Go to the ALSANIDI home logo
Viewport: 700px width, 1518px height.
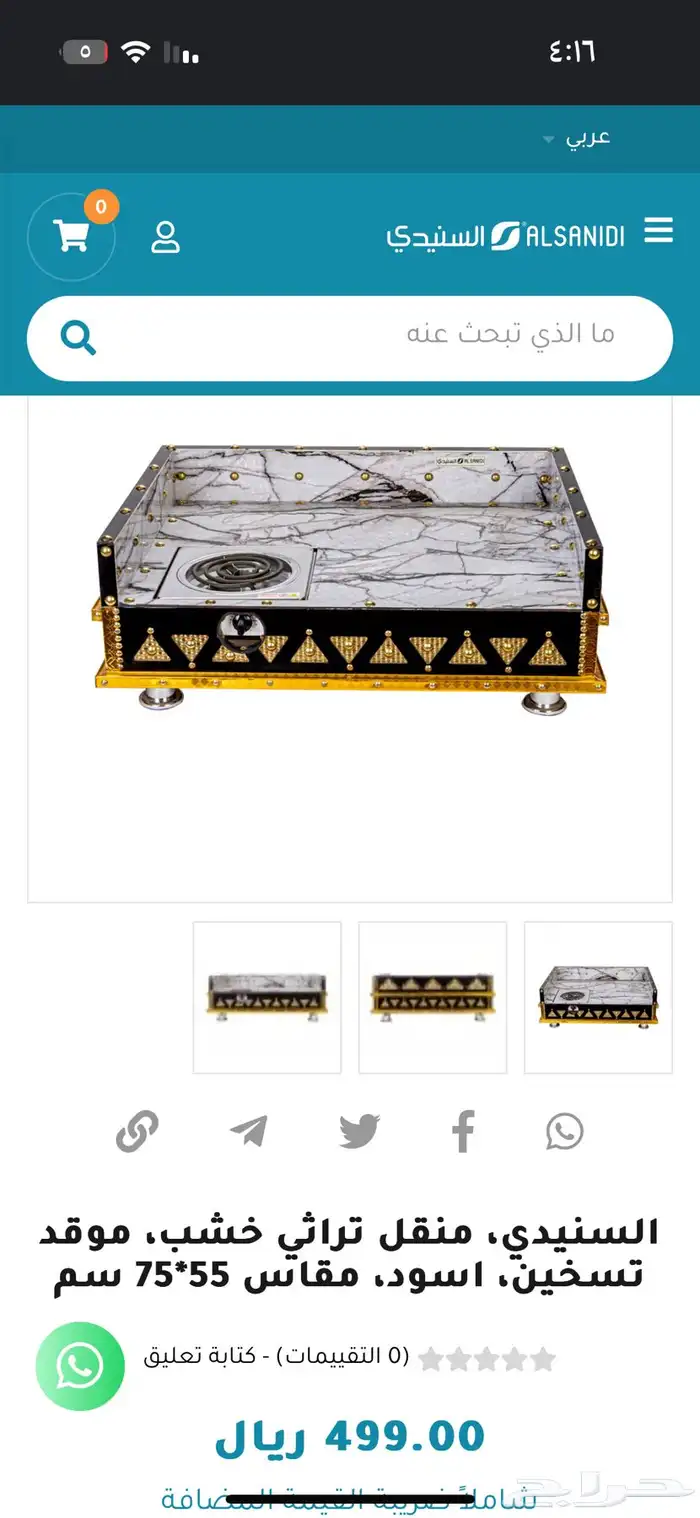(x=506, y=236)
